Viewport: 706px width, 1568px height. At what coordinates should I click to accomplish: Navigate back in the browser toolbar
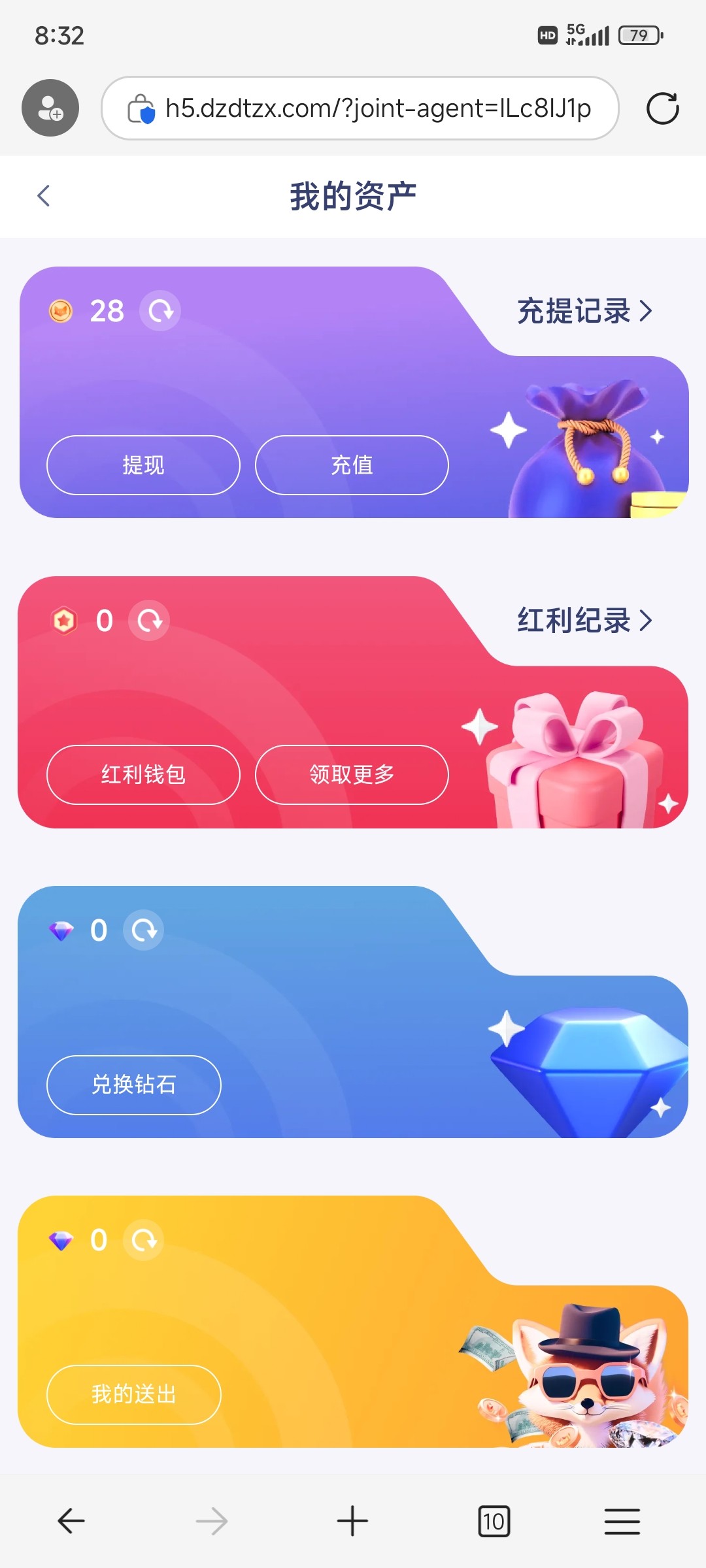click(x=71, y=1521)
